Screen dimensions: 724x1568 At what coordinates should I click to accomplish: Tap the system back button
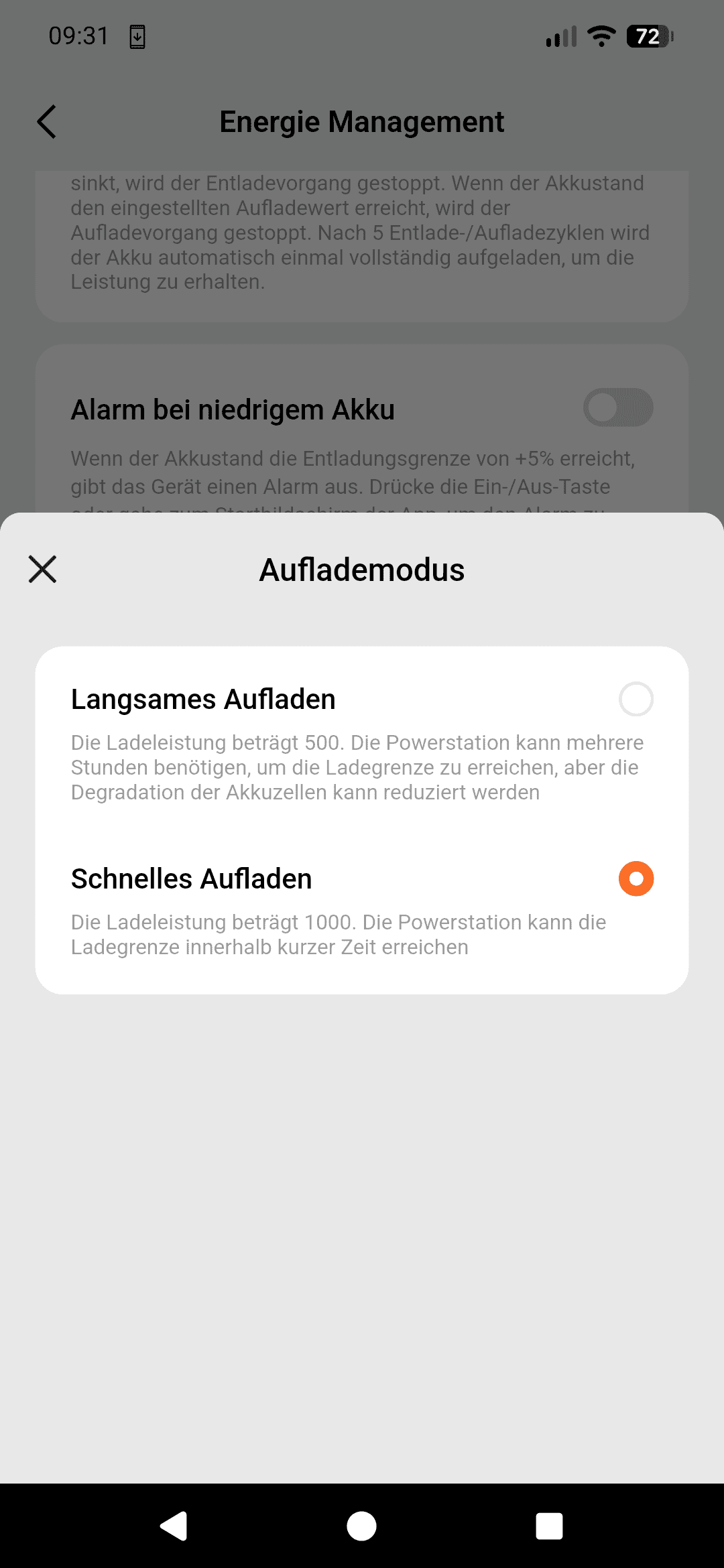tap(174, 1526)
